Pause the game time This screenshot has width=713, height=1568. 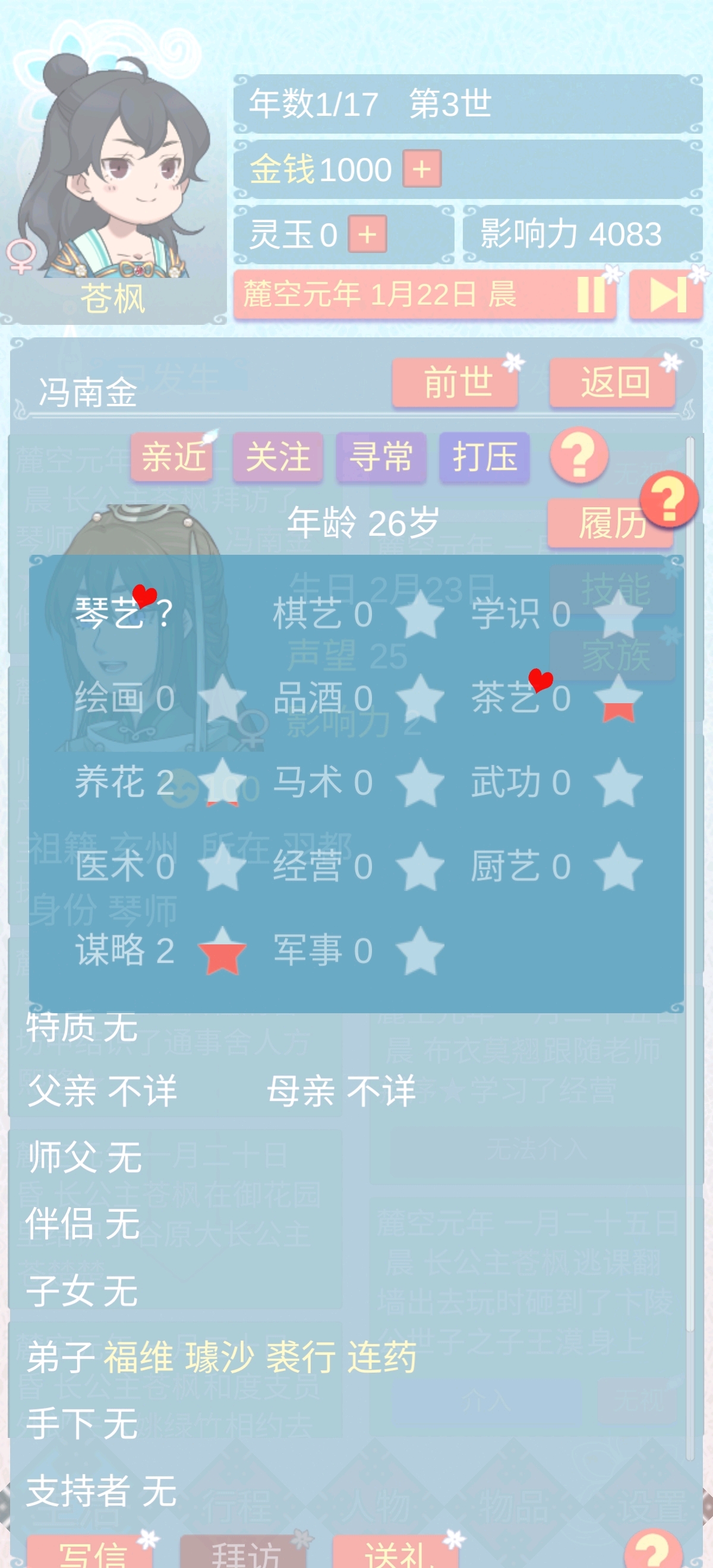point(591,295)
